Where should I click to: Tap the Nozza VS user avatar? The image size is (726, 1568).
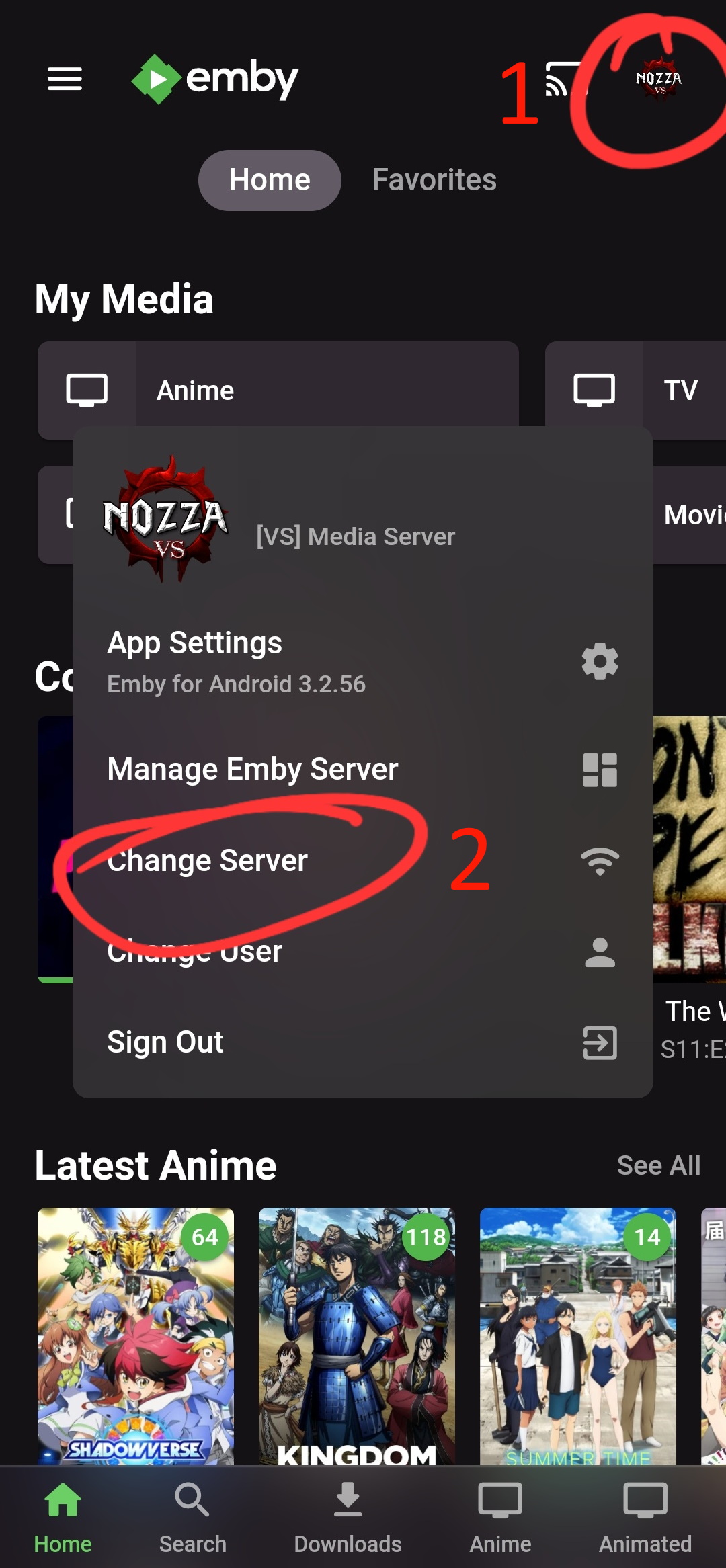coord(659,81)
